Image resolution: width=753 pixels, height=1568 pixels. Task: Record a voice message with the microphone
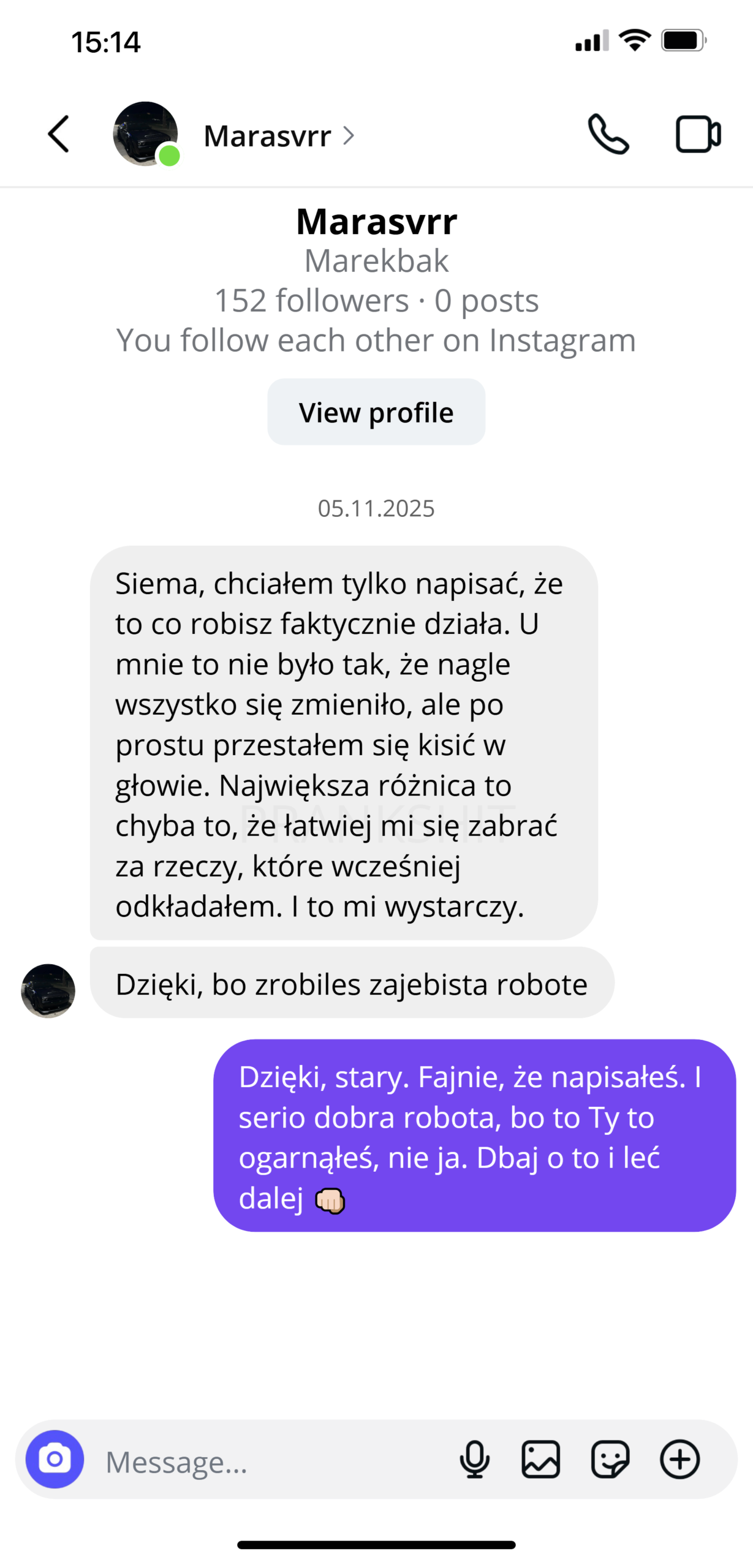tap(476, 1460)
